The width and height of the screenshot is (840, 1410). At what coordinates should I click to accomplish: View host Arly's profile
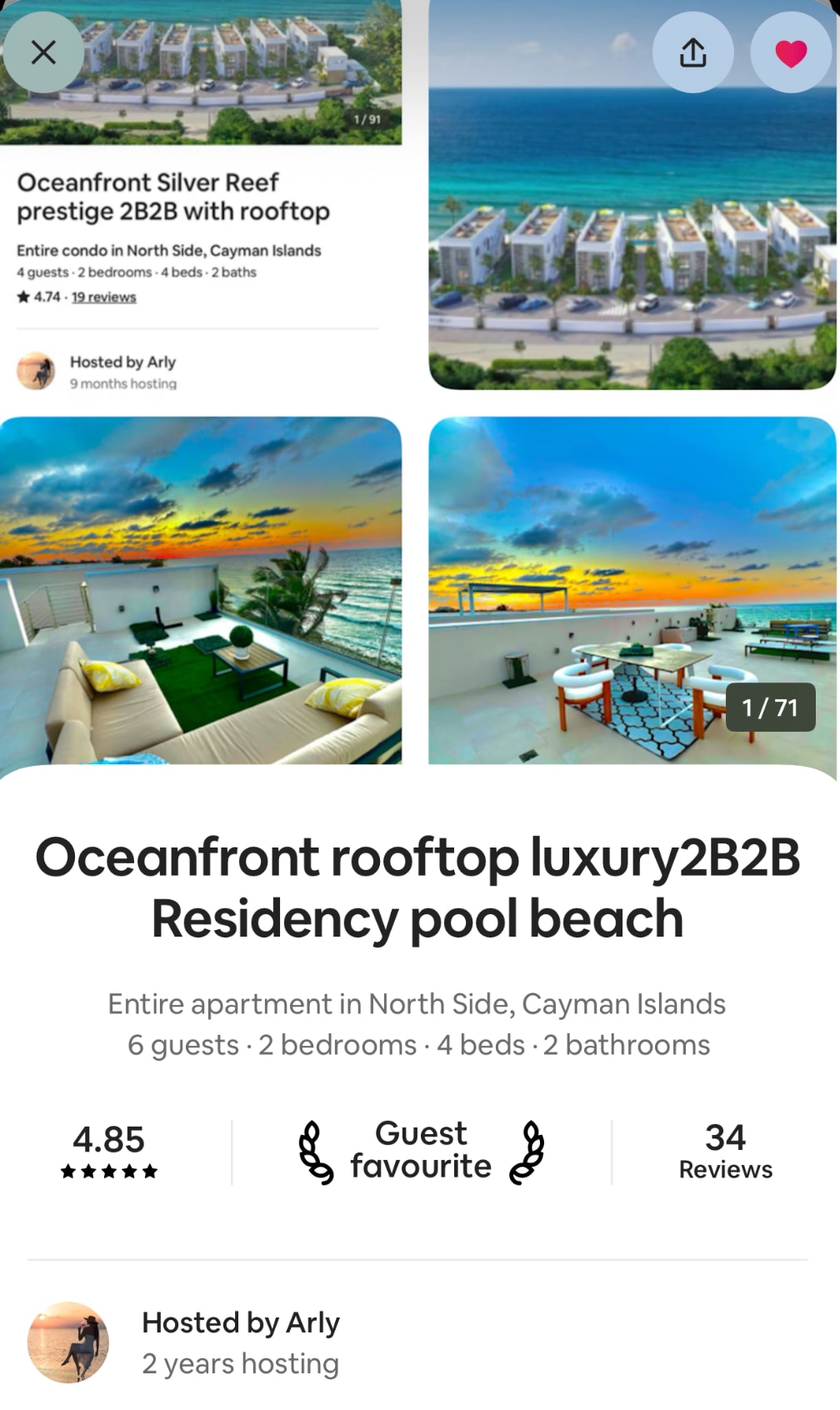tap(68, 1342)
